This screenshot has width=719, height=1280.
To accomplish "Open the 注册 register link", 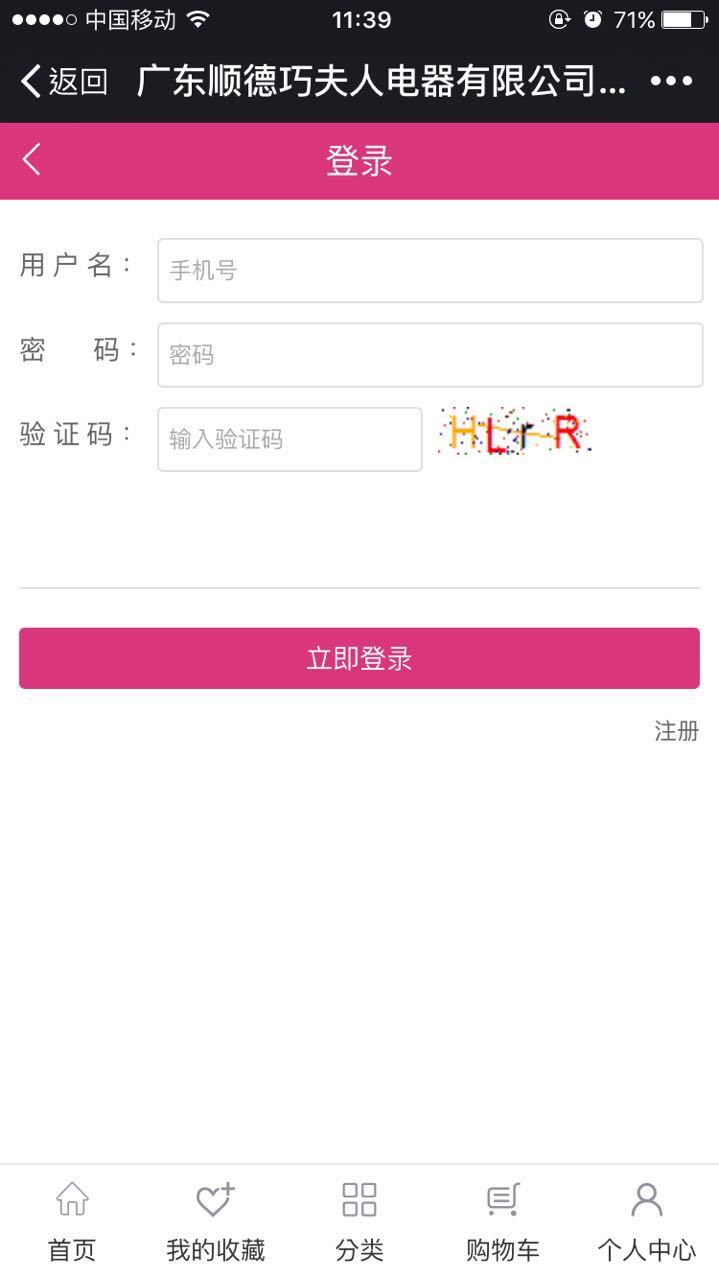I will (676, 731).
